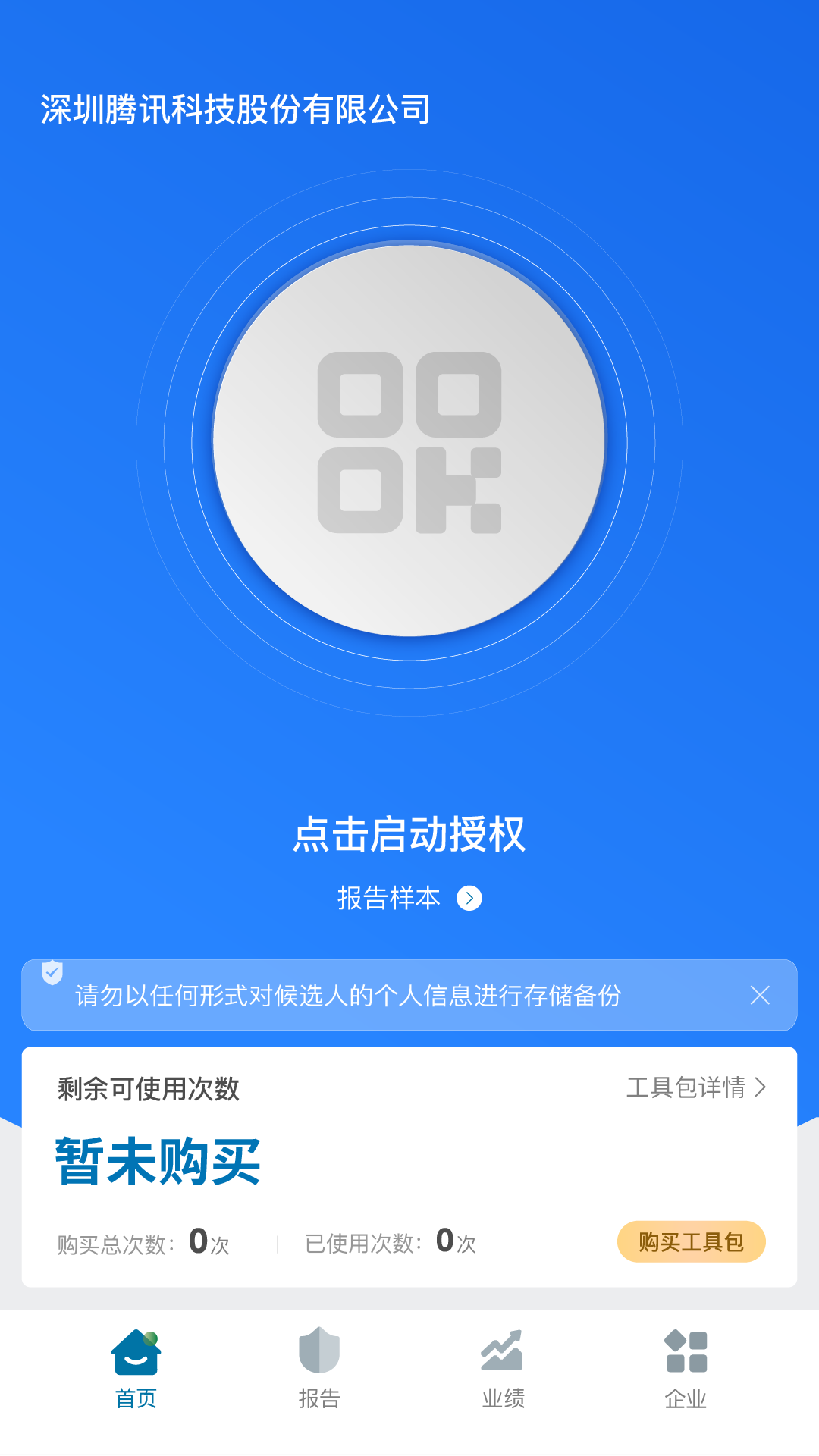819x1456 pixels.
Task: Click 已使用次数 usage count
Action: pos(445,1242)
